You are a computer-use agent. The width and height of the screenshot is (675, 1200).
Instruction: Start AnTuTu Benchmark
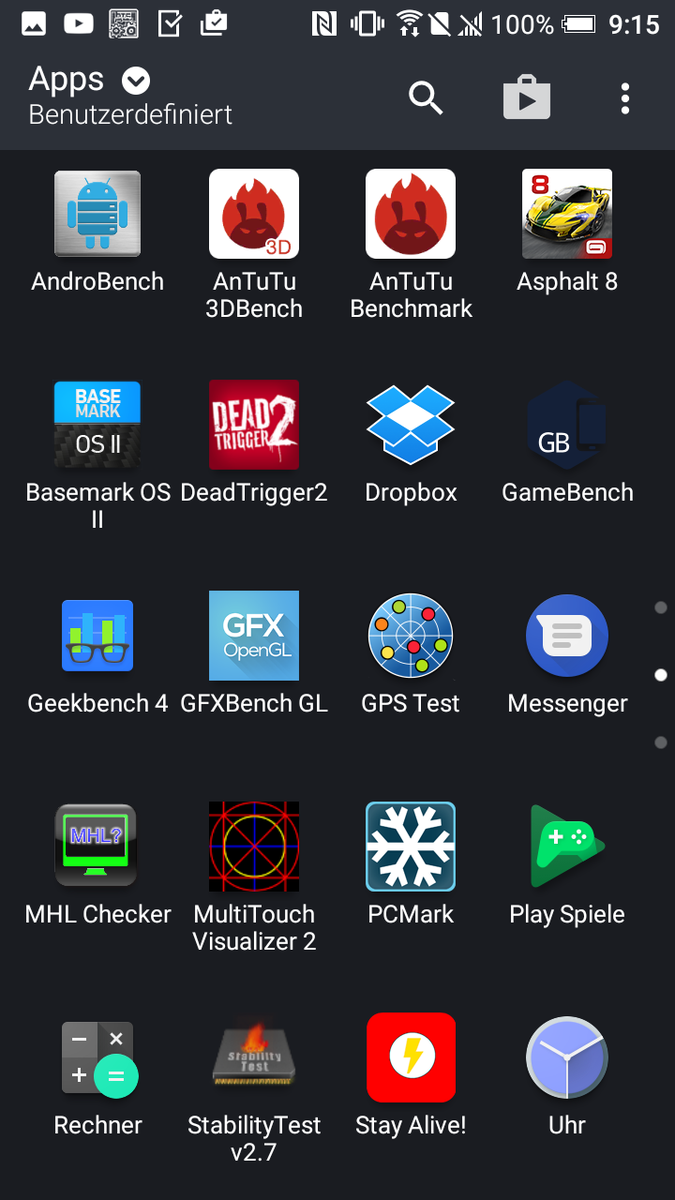(x=410, y=214)
